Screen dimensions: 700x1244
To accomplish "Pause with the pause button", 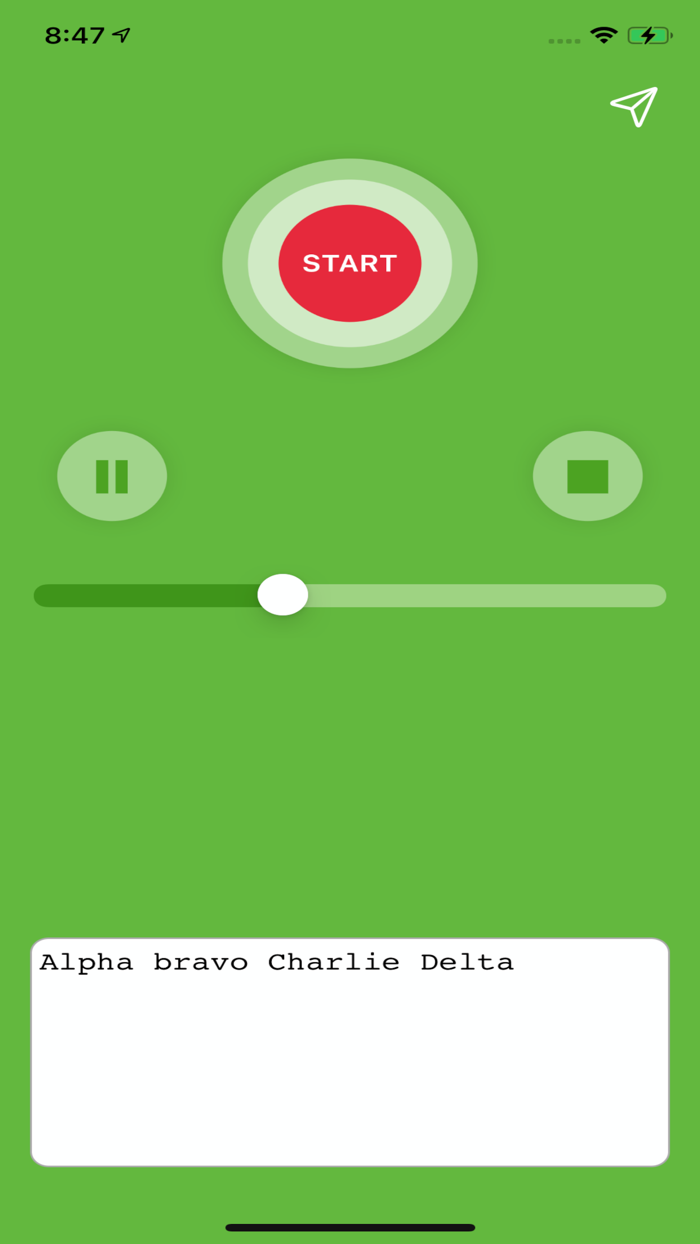I will tap(112, 476).
